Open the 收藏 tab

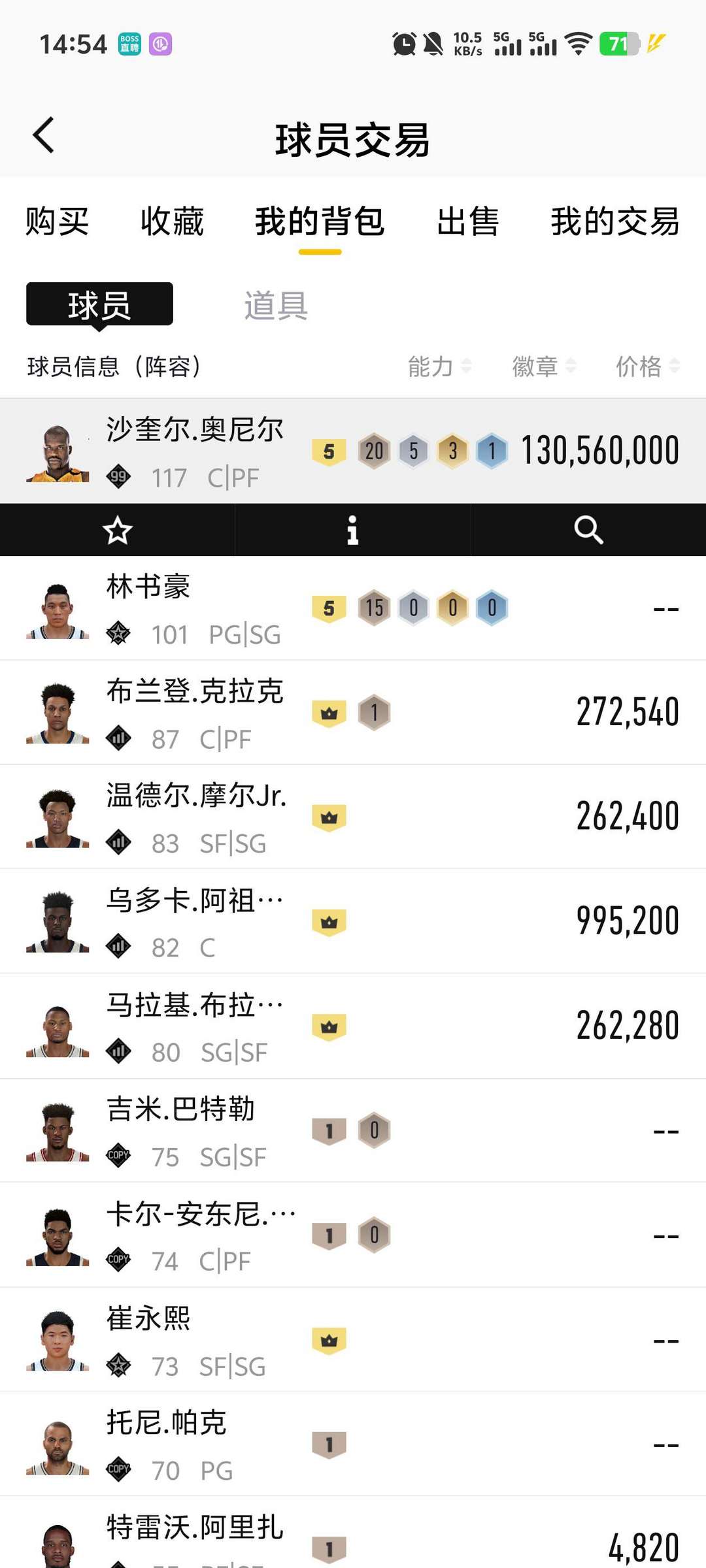point(172,221)
